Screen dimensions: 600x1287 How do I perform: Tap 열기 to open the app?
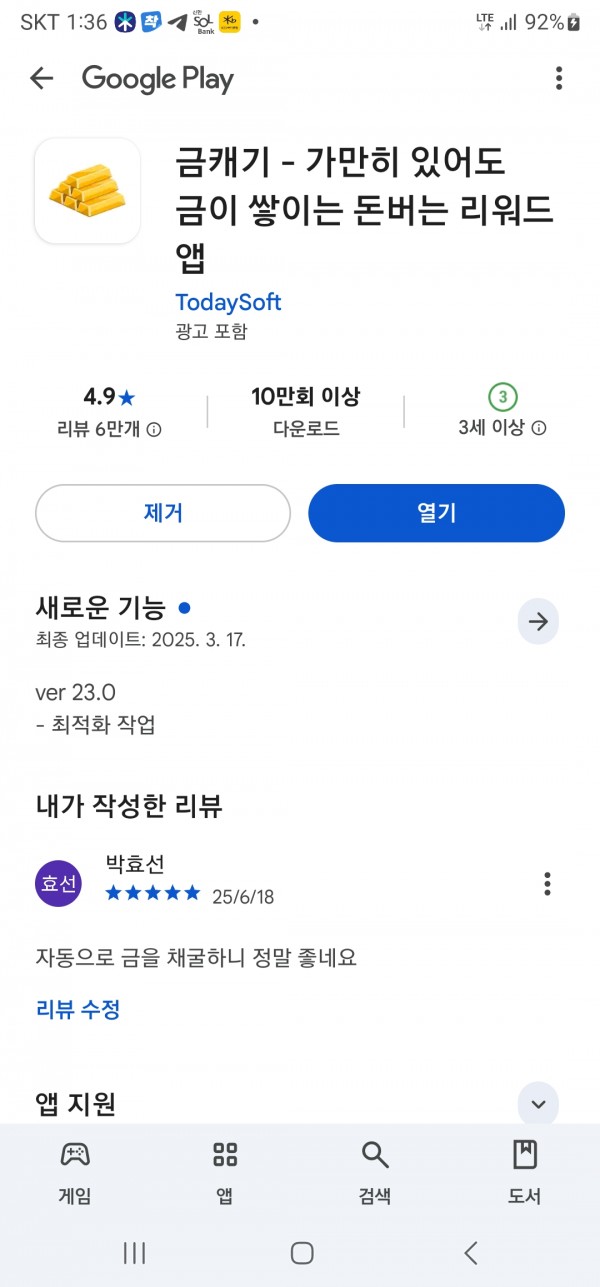coord(436,513)
